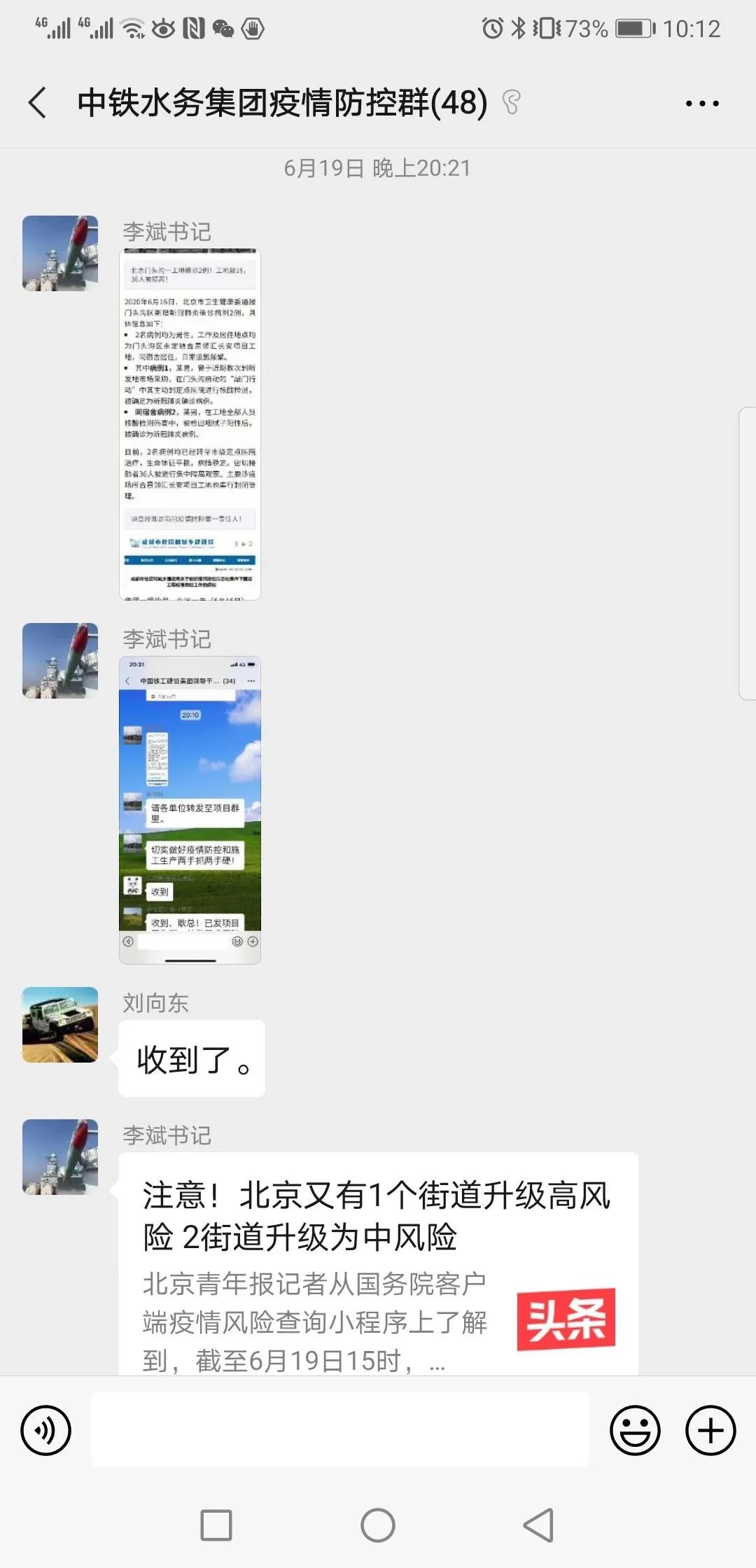The width and height of the screenshot is (756, 1568).
Task: Toggle Bluetooth from the status bar
Action: coord(517,28)
